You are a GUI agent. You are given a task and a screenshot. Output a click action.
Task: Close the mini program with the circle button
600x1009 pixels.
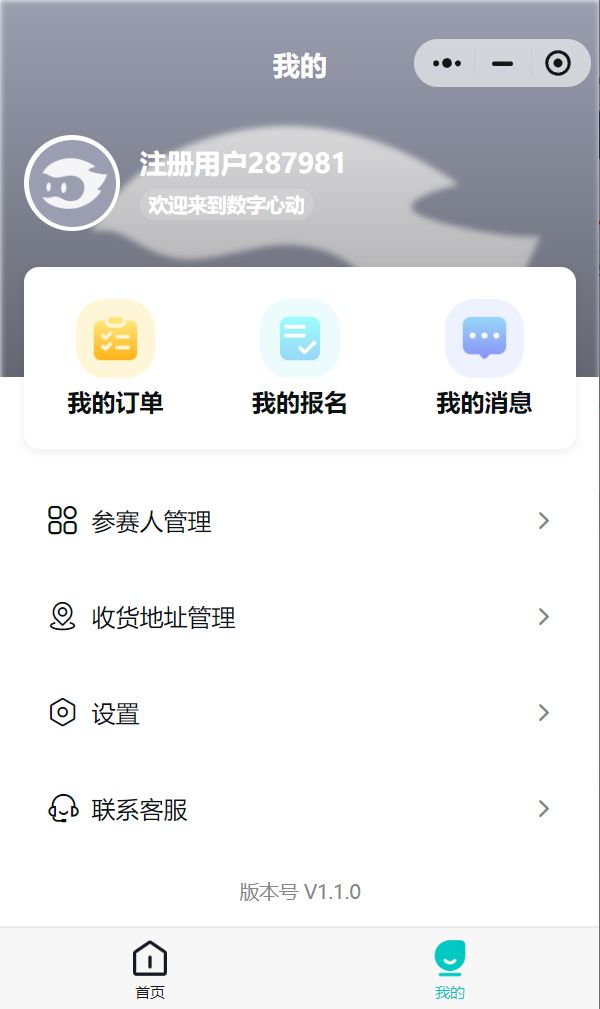(x=558, y=64)
